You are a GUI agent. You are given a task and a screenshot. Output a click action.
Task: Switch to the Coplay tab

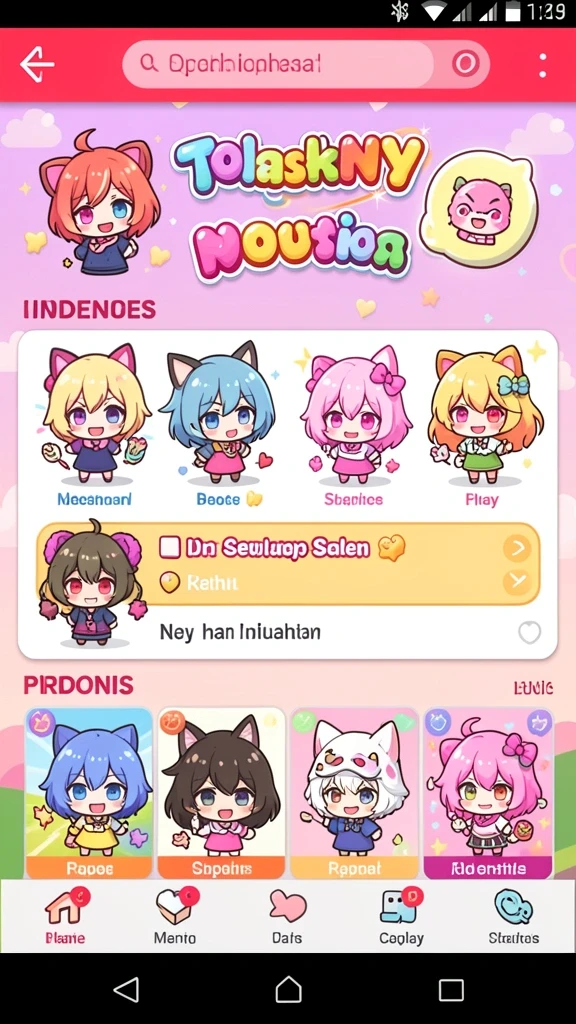[x=401, y=916]
